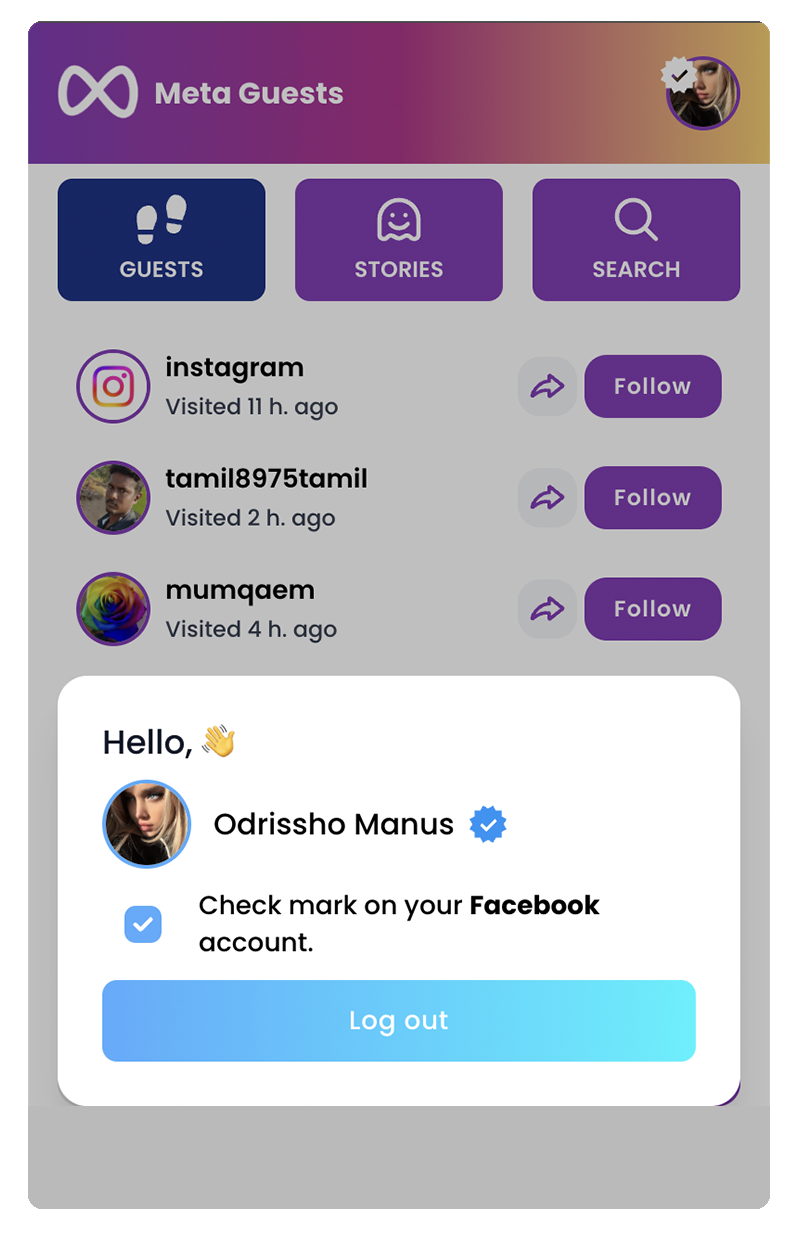
Task: Log out of the account
Action: 398,1020
